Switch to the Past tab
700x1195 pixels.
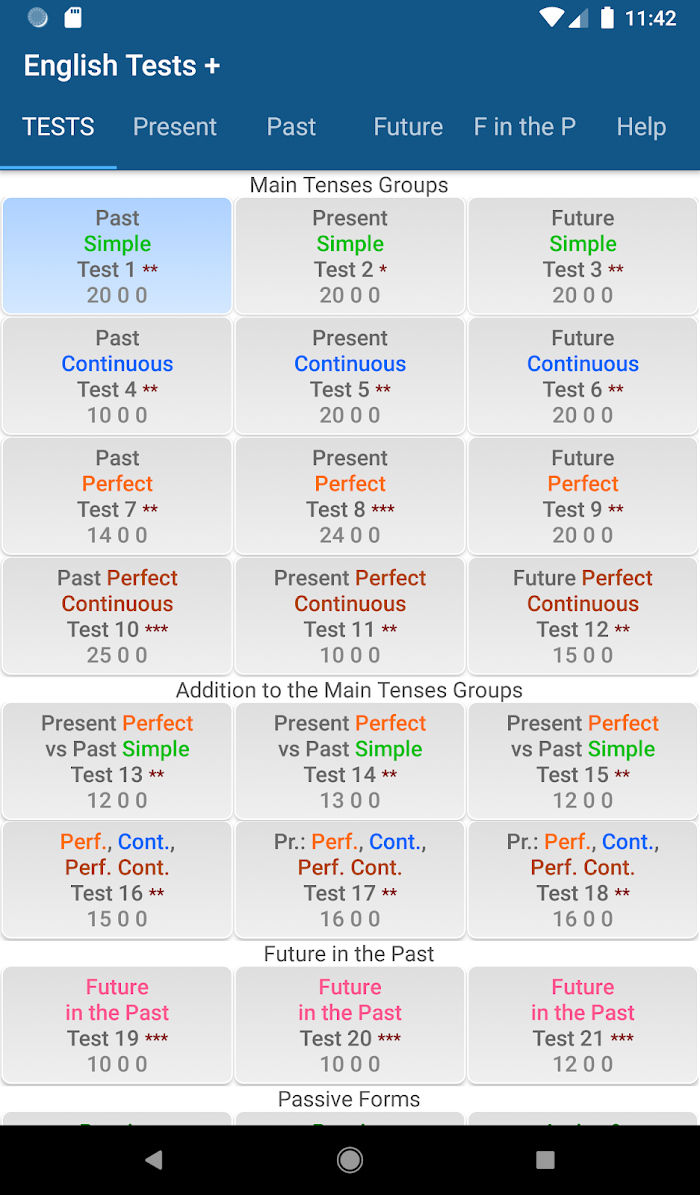click(x=291, y=127)
